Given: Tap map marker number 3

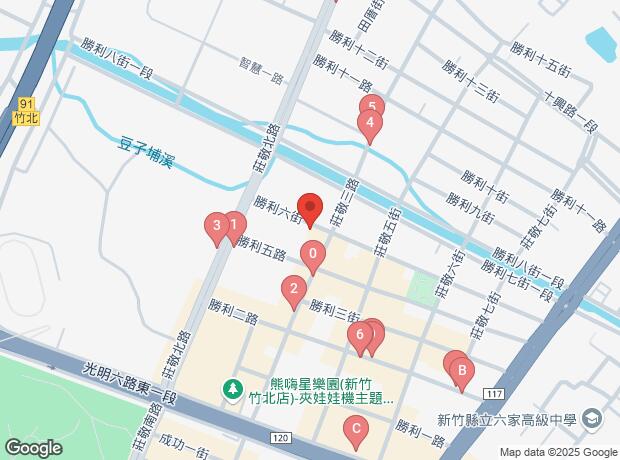Looking at the screenshot, I should point(216,226).
